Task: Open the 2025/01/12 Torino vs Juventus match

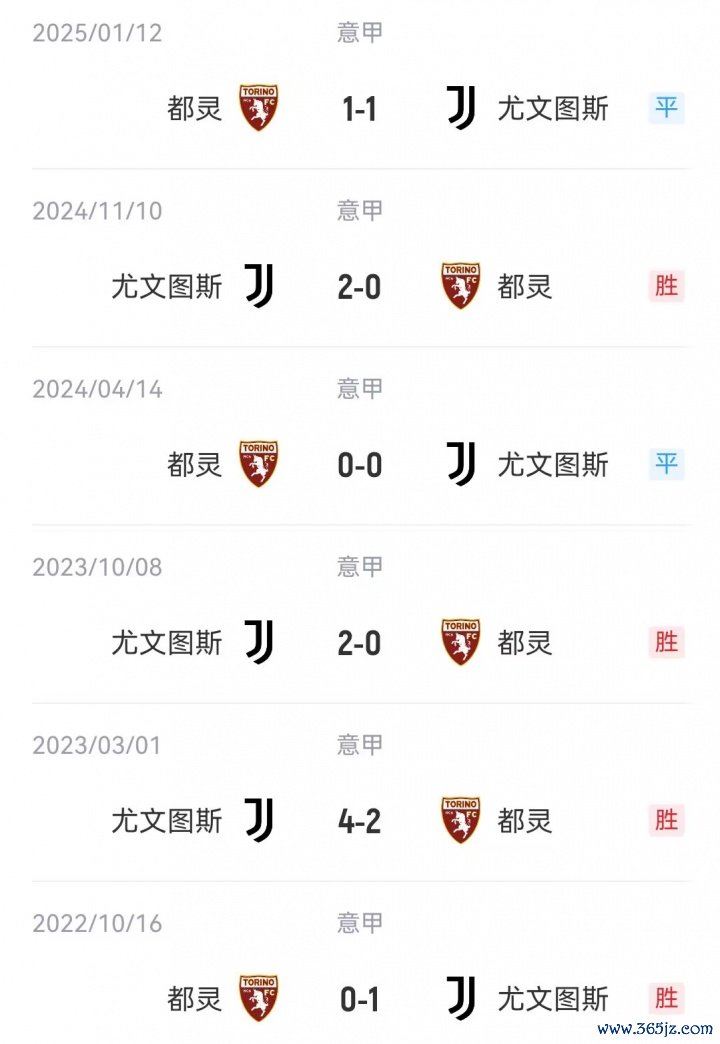Action: tap(359, 108)
